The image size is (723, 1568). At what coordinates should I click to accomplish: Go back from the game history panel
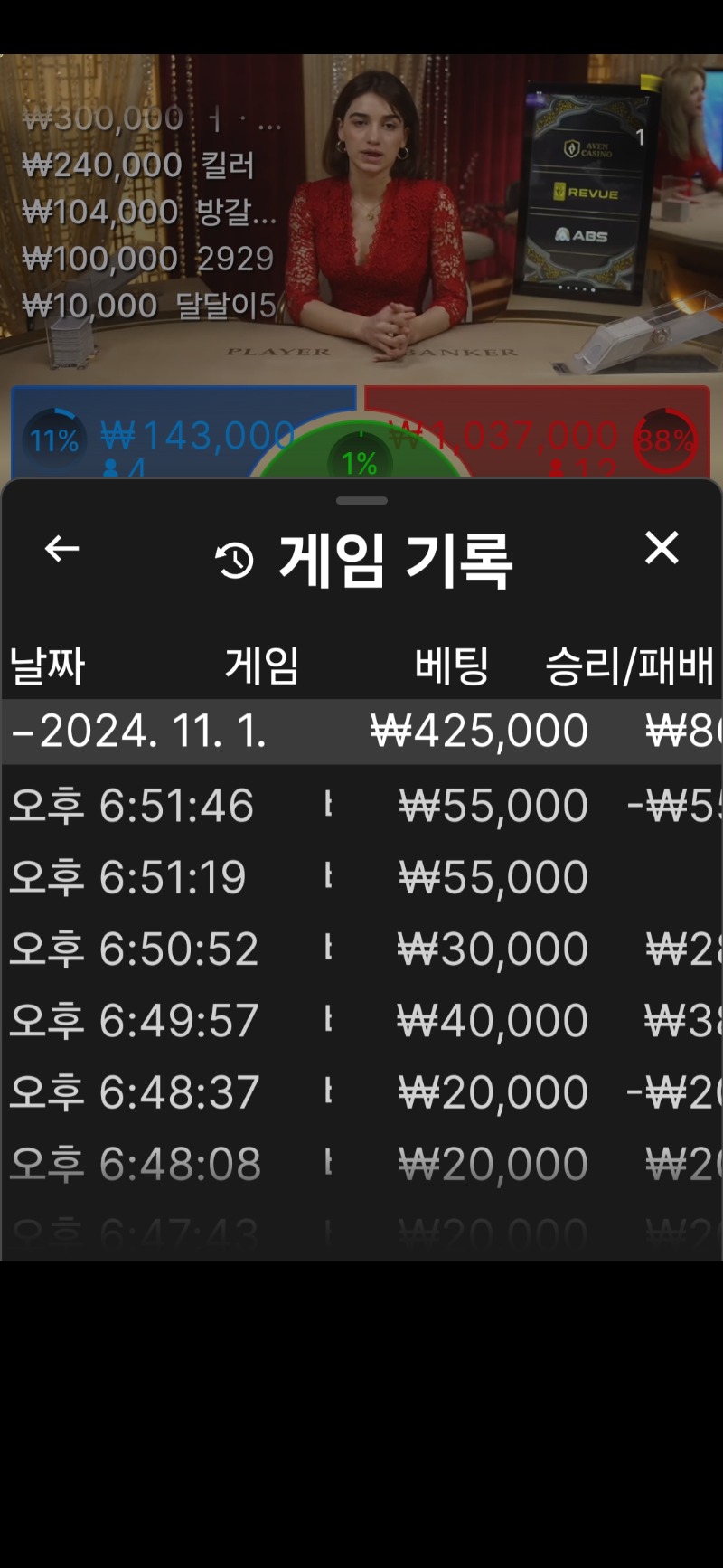61,549
